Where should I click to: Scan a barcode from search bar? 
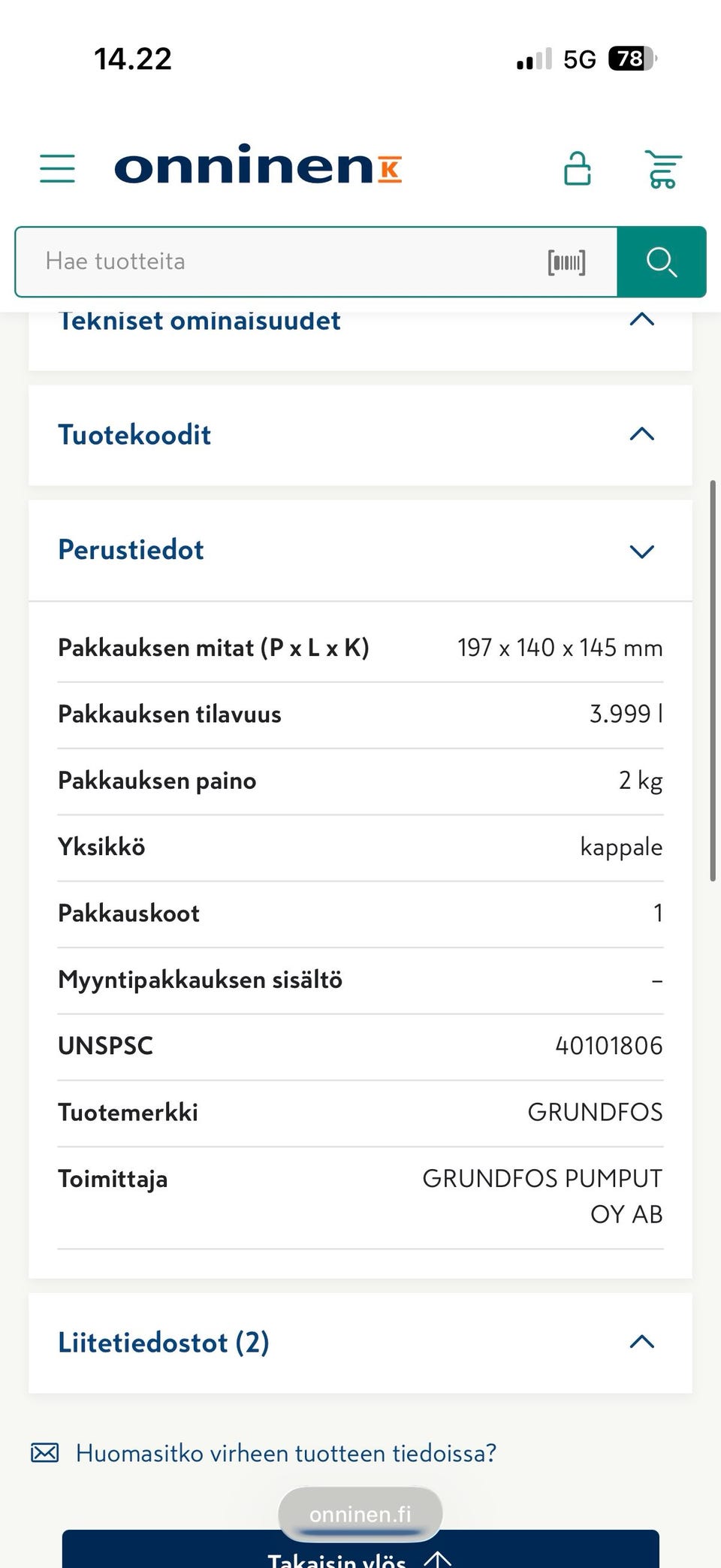[566, 262]
